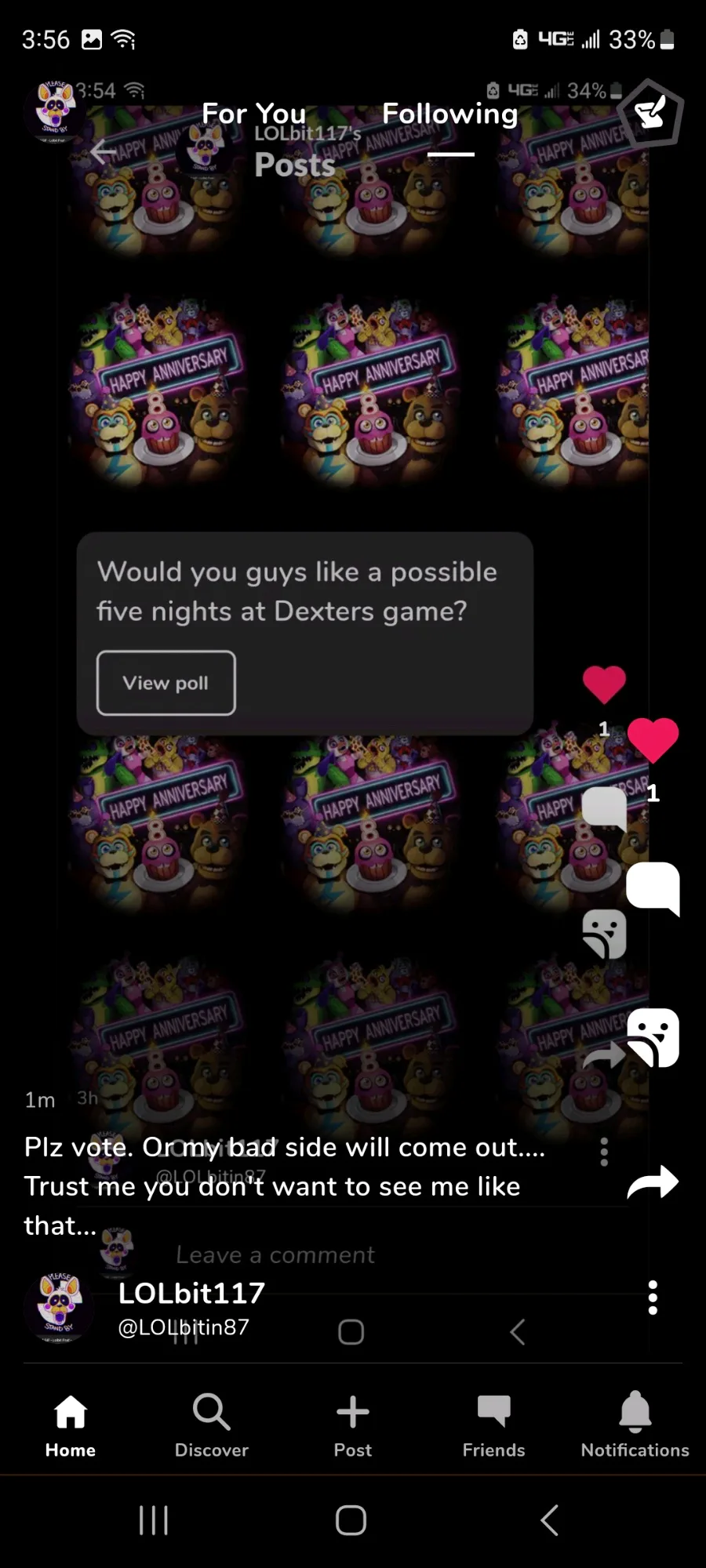Open the pentagon quest icon in the header
Viewport: 706px width, 1568px height.
[x=650, y=113]
